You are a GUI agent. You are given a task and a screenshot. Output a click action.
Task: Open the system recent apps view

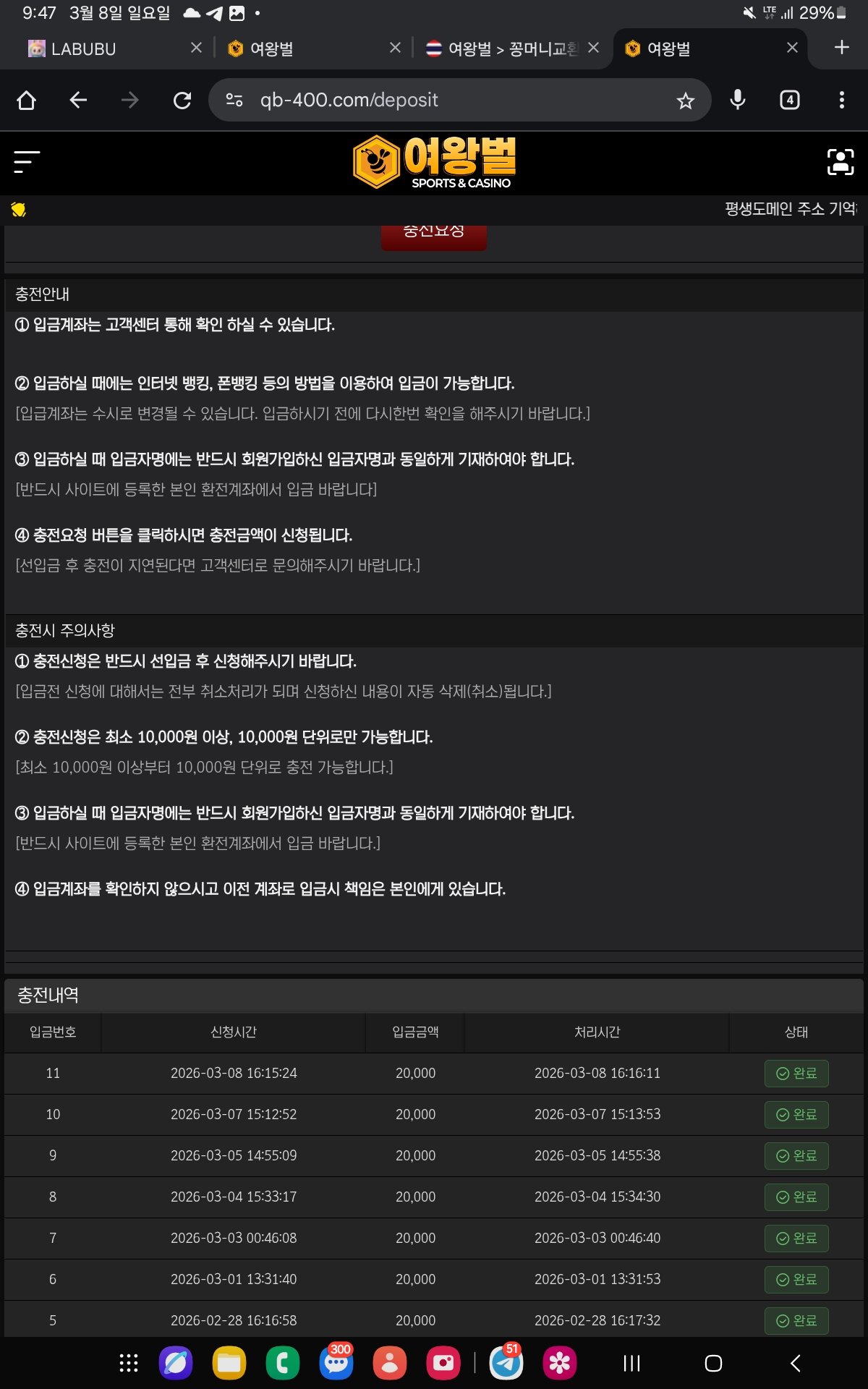coord(631,1364)
